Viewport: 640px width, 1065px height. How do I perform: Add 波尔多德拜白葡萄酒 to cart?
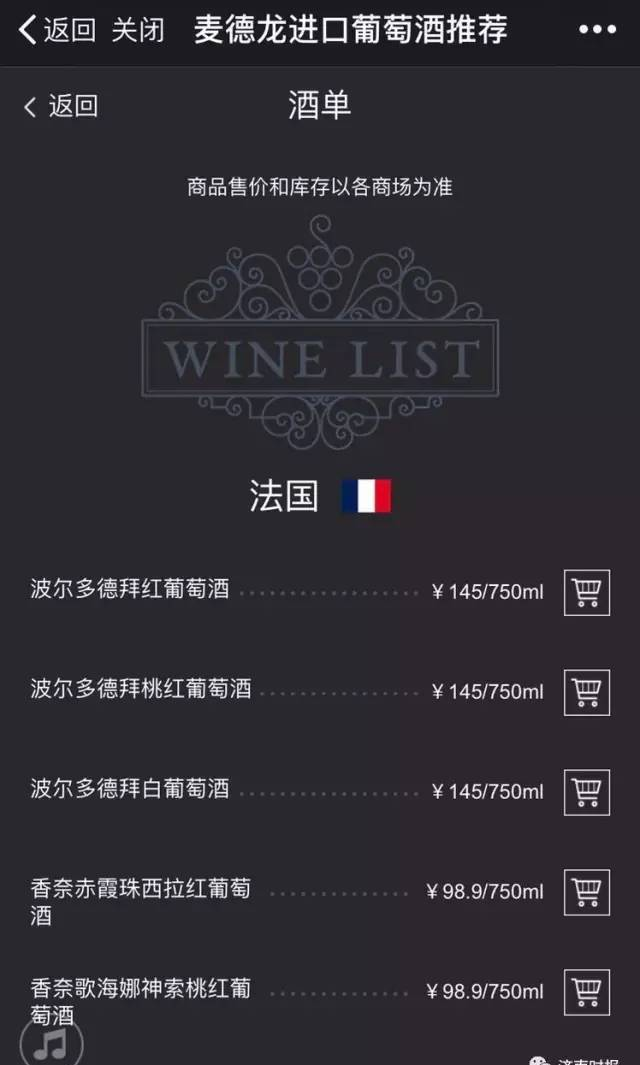(587, 792)
